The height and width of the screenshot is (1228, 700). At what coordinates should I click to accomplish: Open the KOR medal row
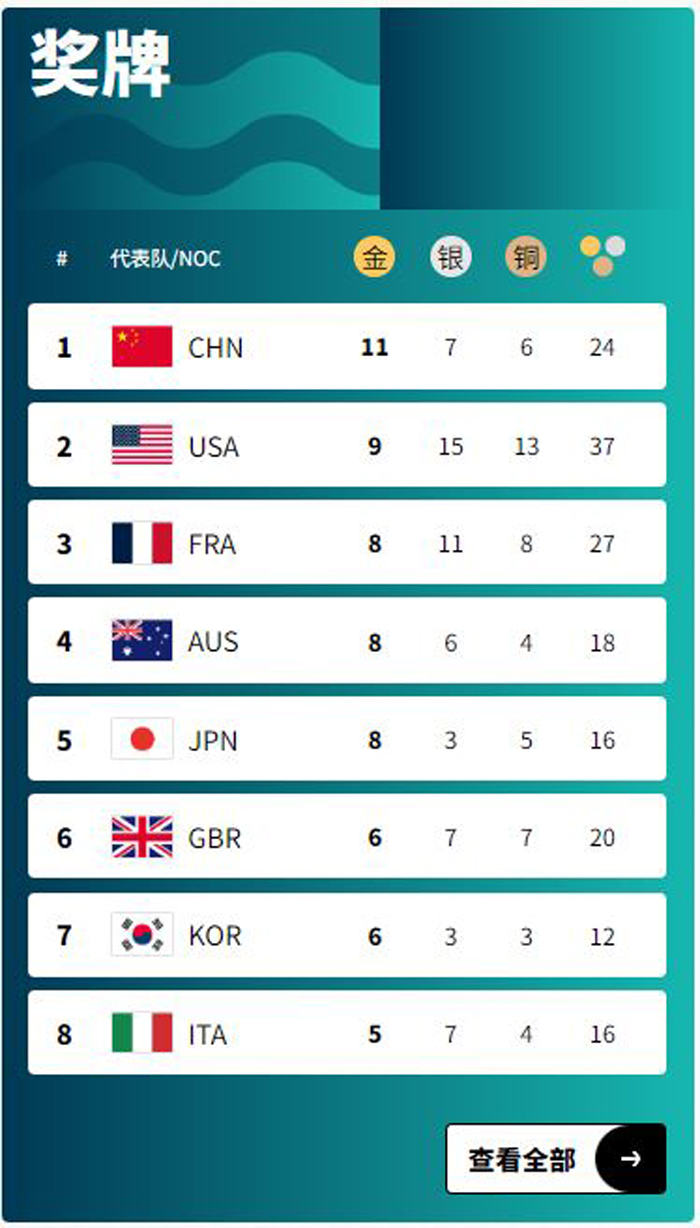coord(347,935)
